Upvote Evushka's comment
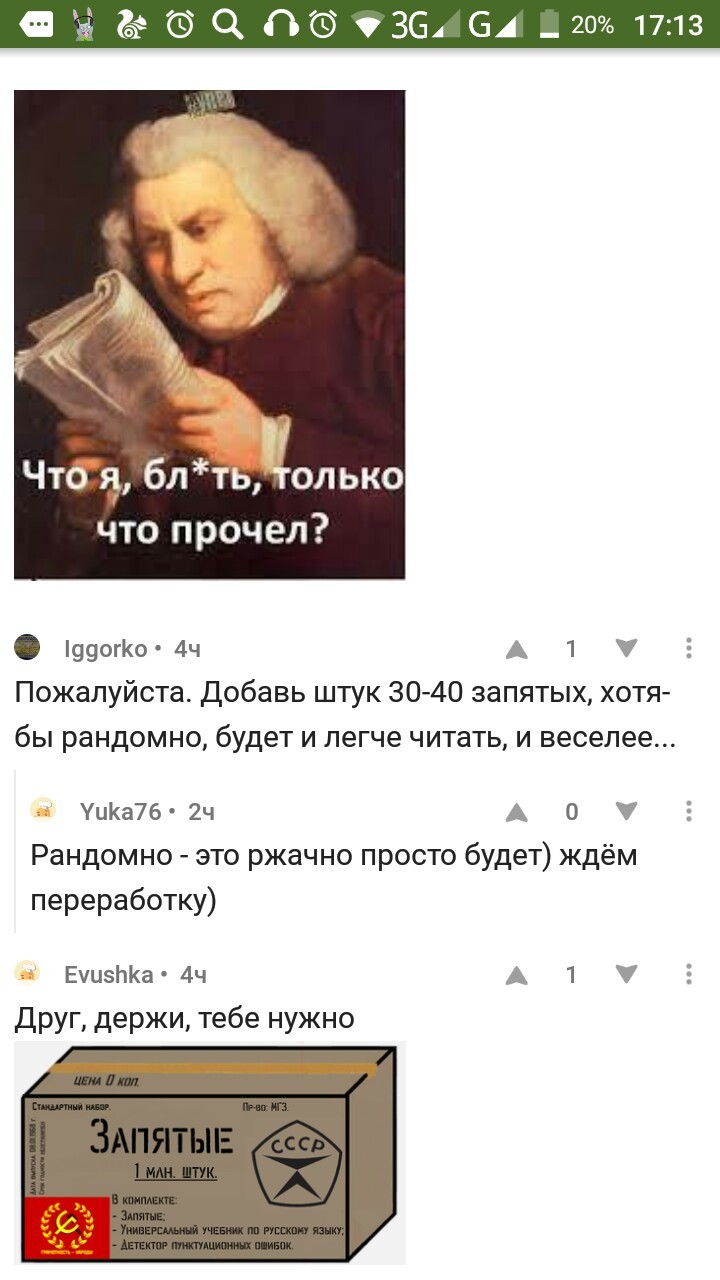The image size is (720, 1280). coord(517,975)
